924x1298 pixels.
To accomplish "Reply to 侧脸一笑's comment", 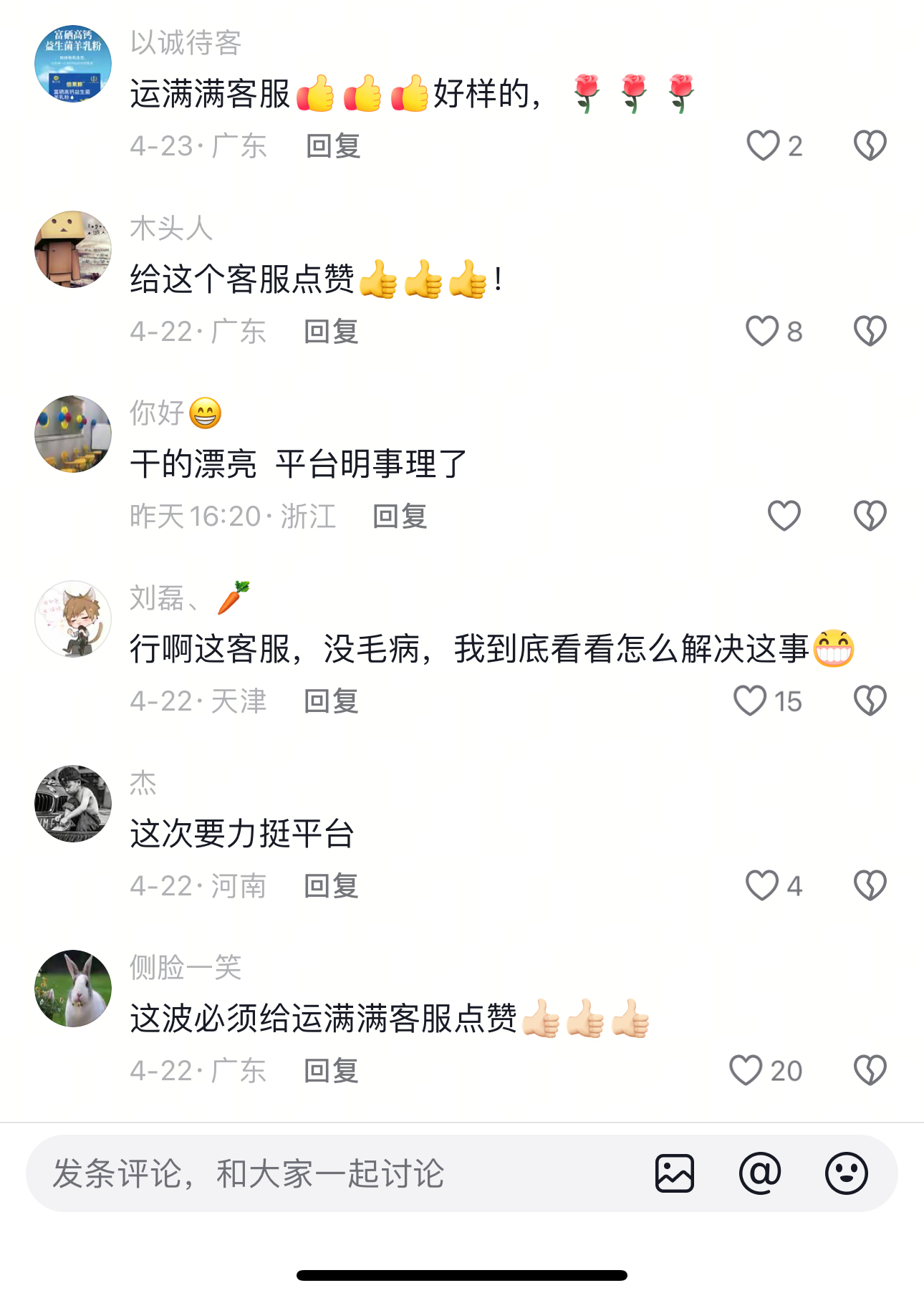I will coord(331,1071).
